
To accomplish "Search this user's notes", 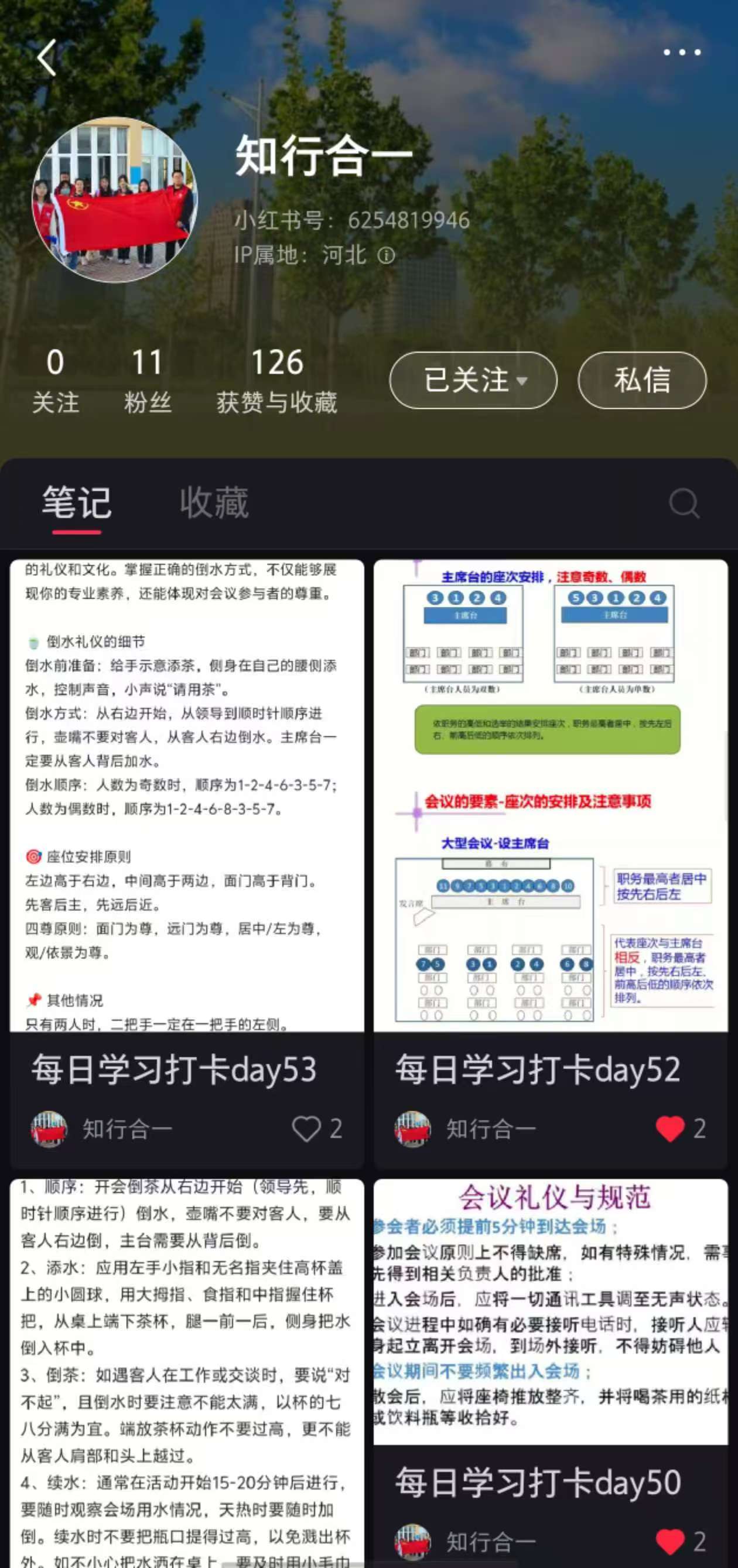I will pos(684,503).
